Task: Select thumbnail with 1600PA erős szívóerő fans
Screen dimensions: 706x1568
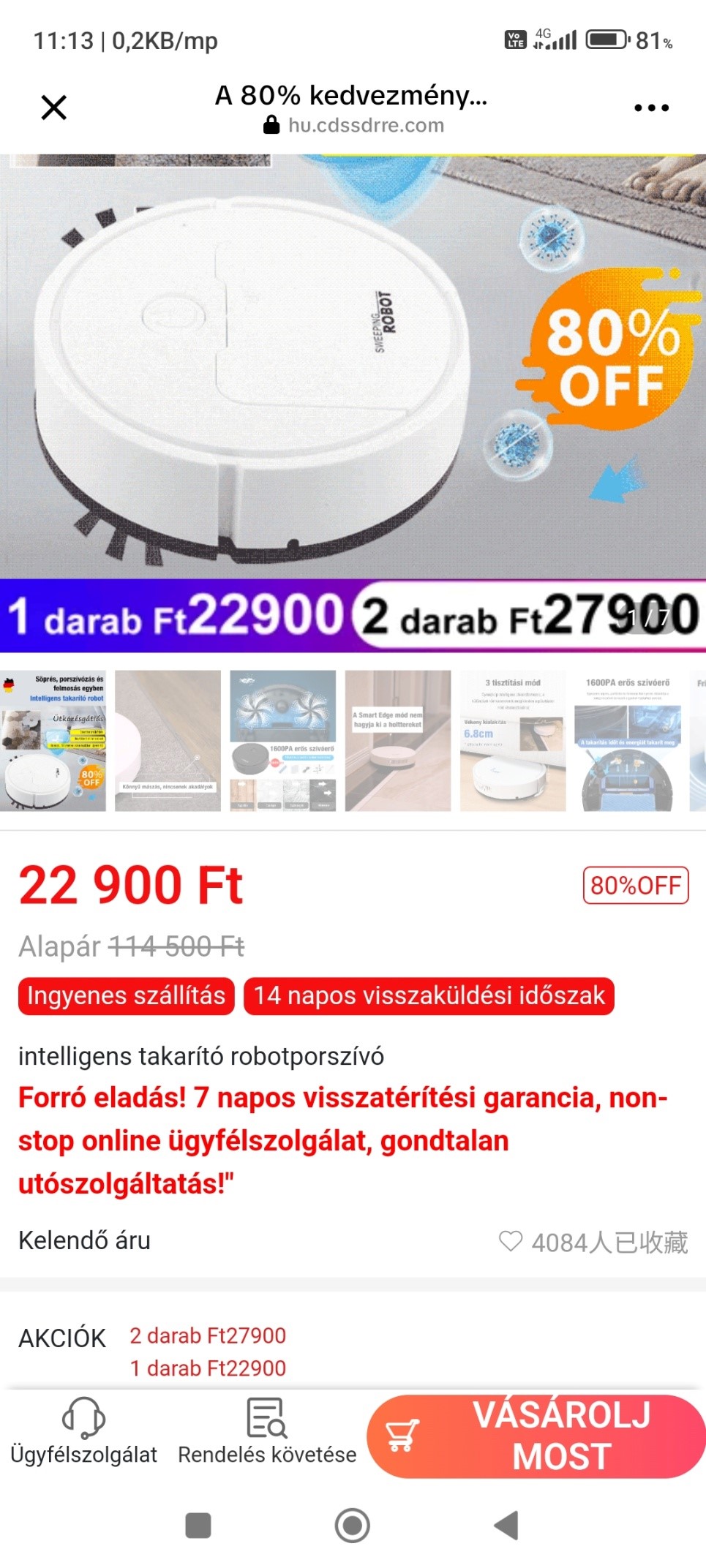Action: [283, 740]
